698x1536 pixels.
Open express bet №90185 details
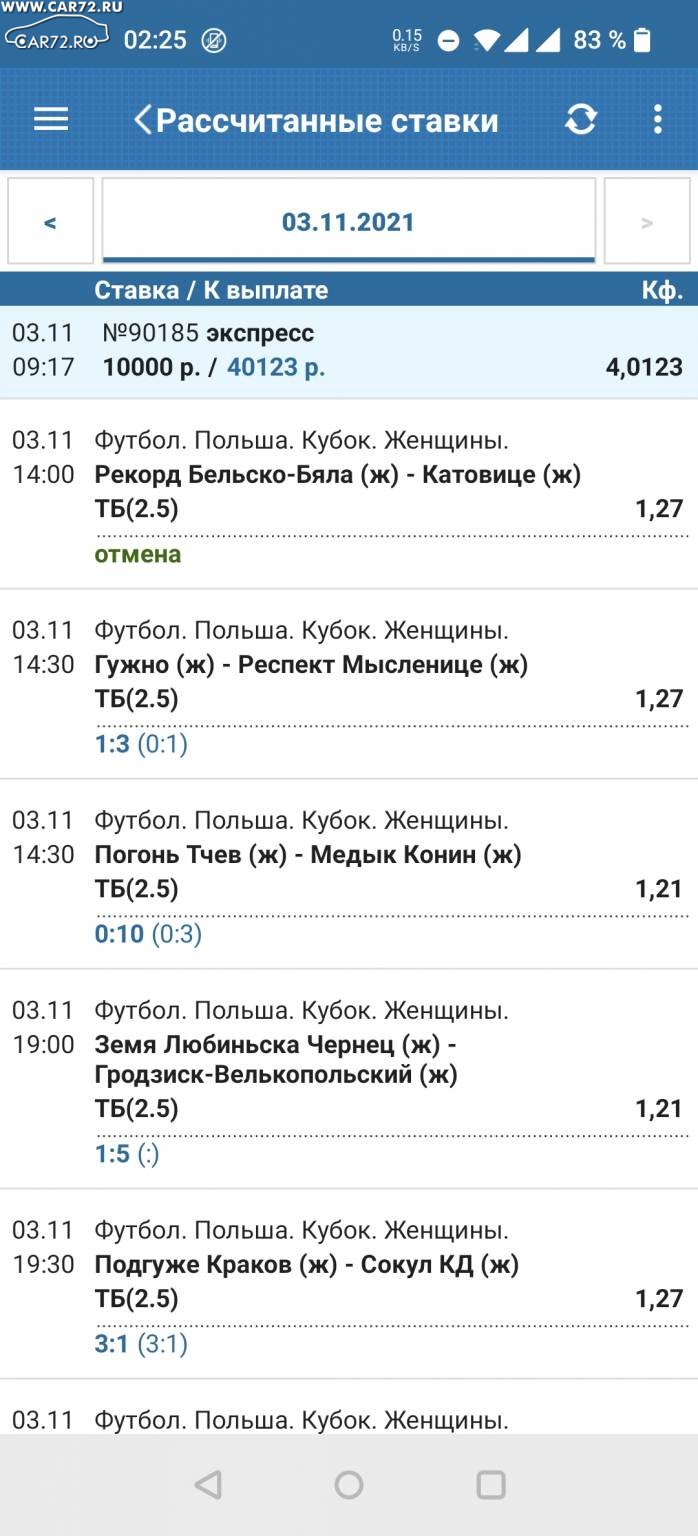pos(349,351)
